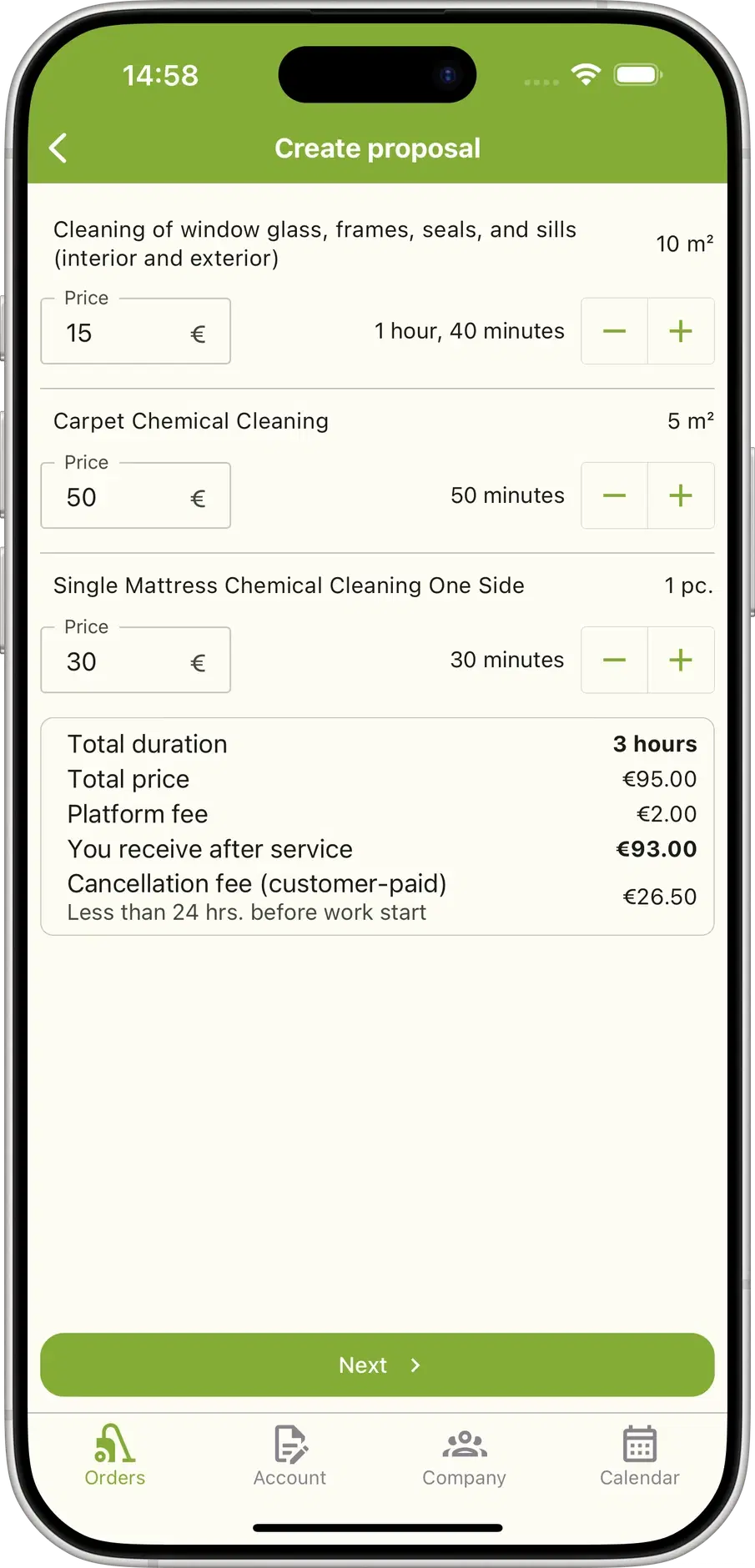Image resolution: width=755 pixels, height=1568 pixels.
Task: Increase Single Mattress cleaning duration
Action: 681,660
